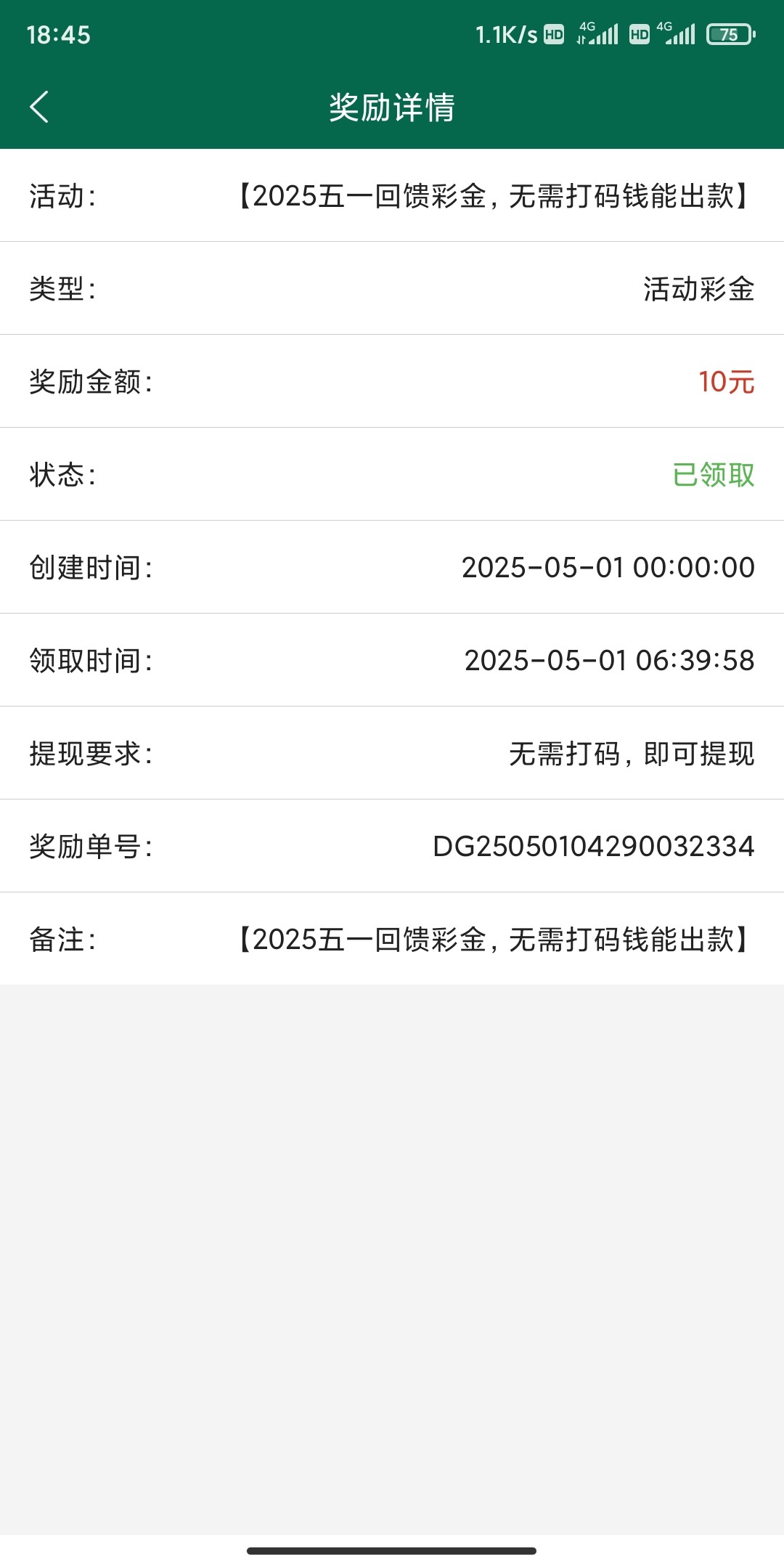The width and height of the screenshot is (784, 1567).
Task: Go back from the 奖励详情 page
Action: pyautogui.click(x=39, y=107)
